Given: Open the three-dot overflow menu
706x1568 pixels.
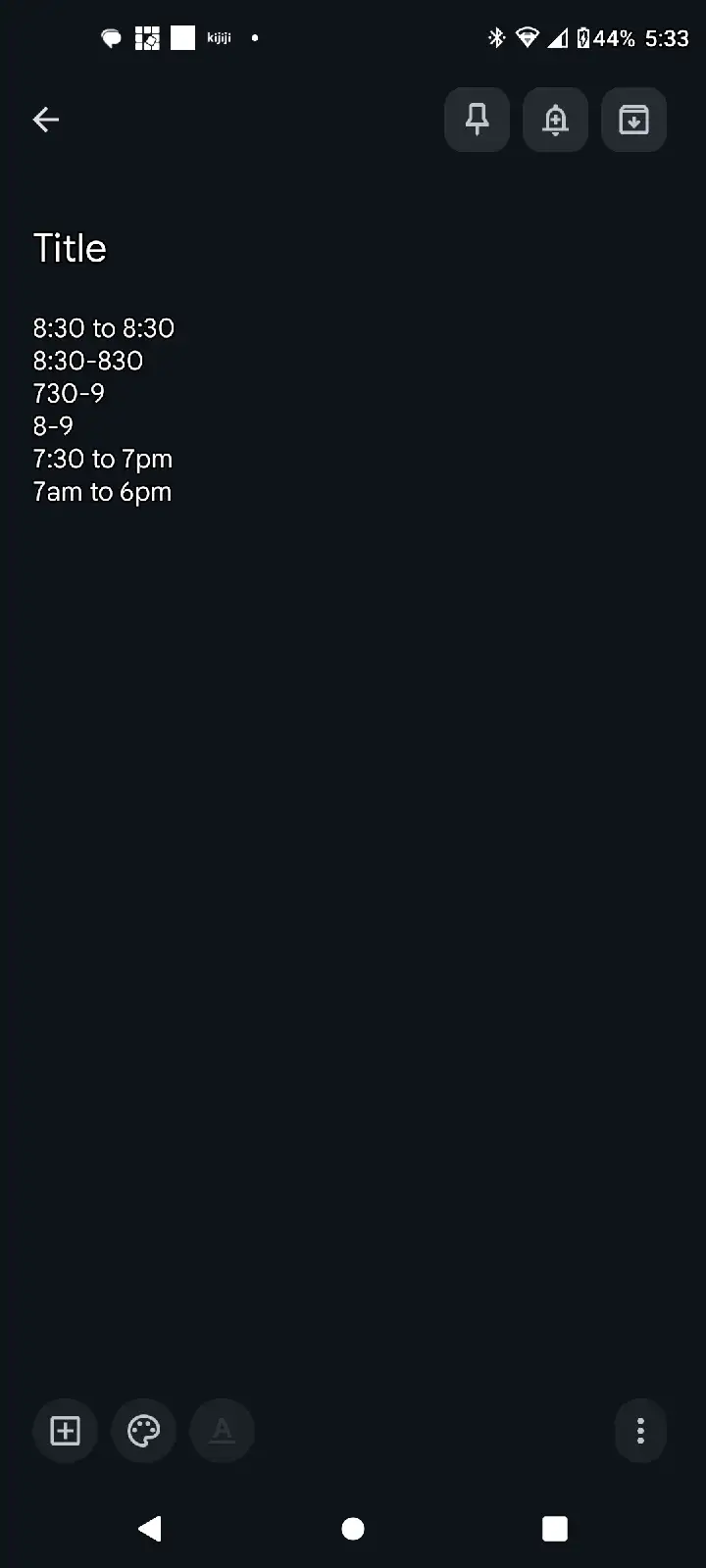Looking at the screenshot, I should click(640, 1431).
